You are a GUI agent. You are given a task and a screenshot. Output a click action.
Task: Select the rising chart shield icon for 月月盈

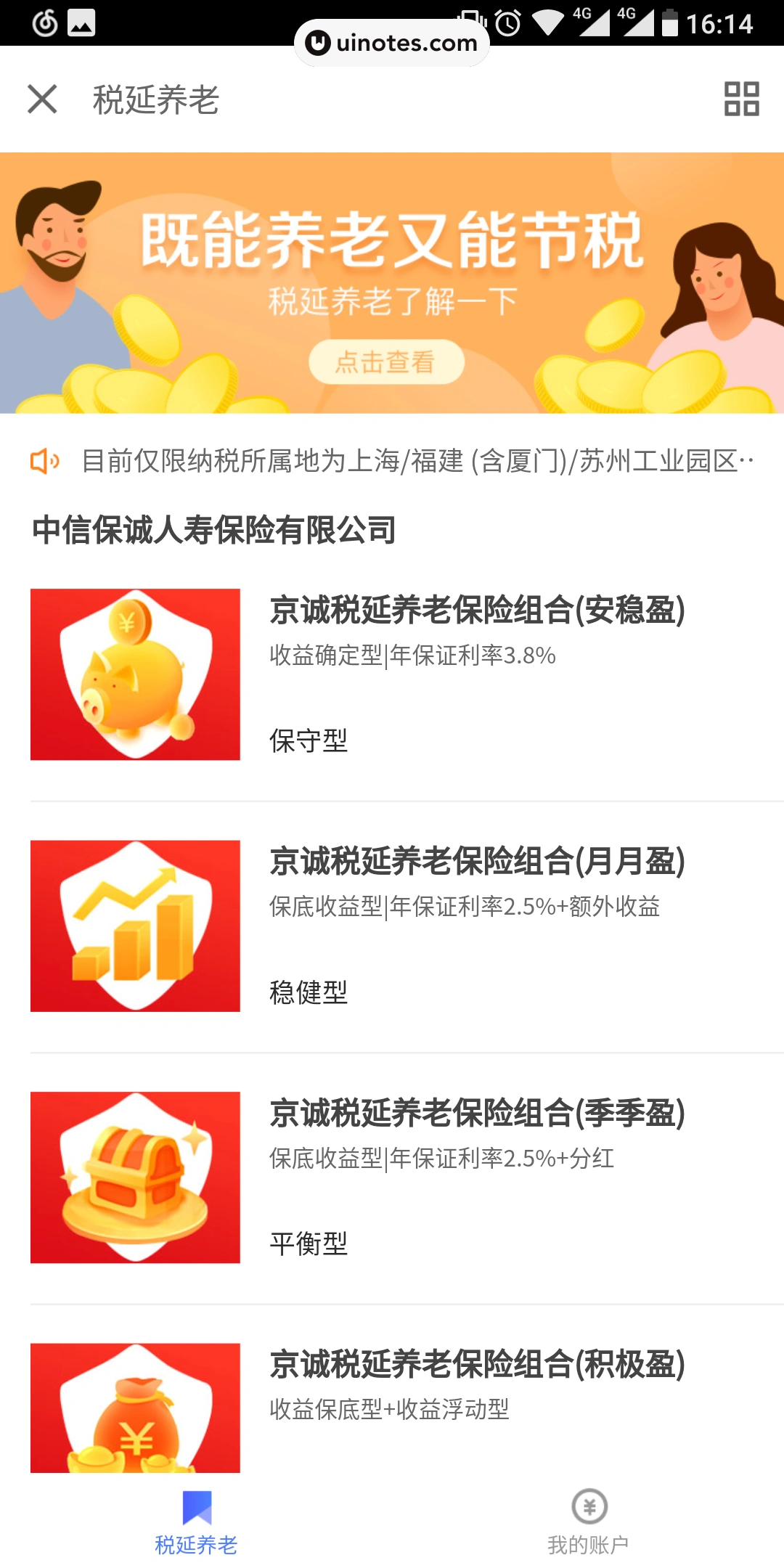[x=134, y=926]
